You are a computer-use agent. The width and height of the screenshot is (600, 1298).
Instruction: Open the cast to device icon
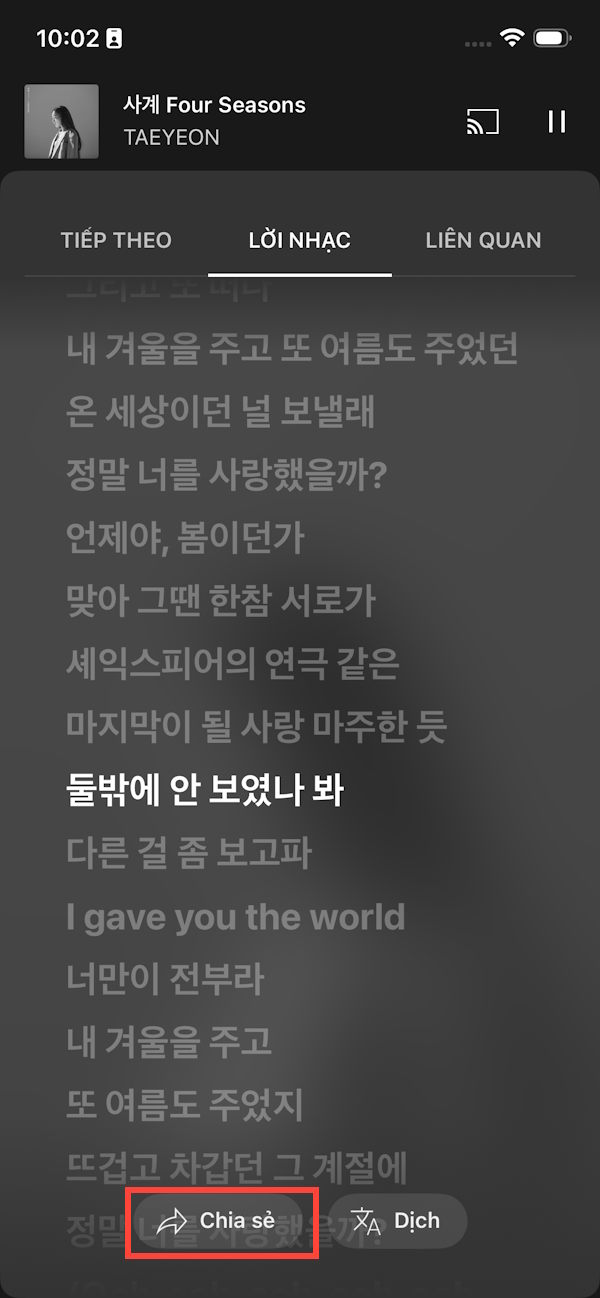pos(483,122)
